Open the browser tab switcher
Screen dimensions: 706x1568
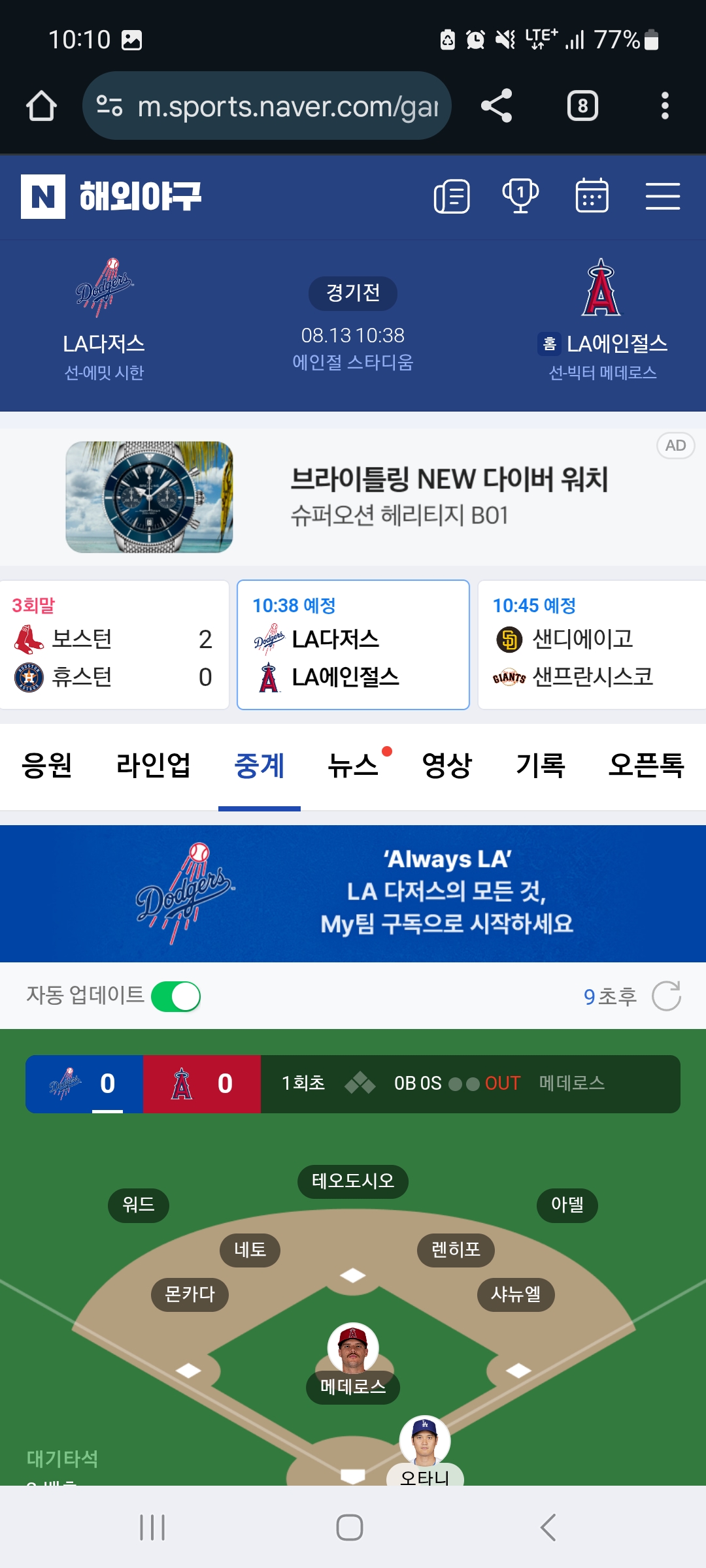pyautogui.click(x=582, y=106)
